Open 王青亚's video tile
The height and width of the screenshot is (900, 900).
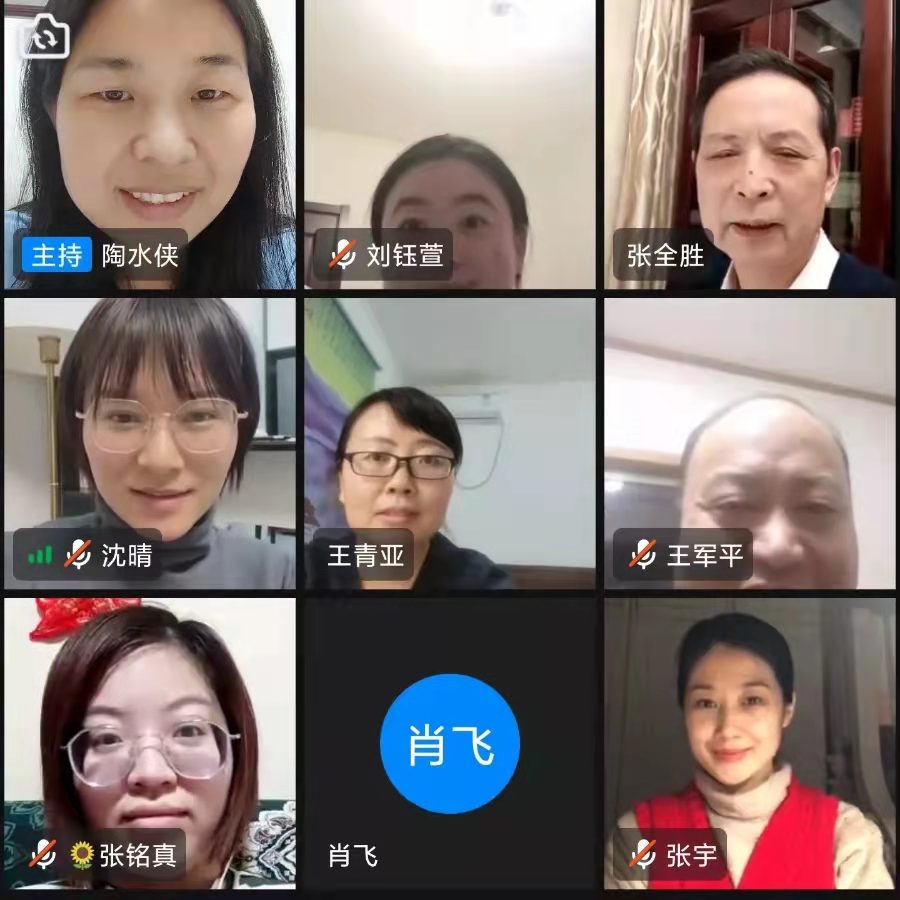point(450,443)
